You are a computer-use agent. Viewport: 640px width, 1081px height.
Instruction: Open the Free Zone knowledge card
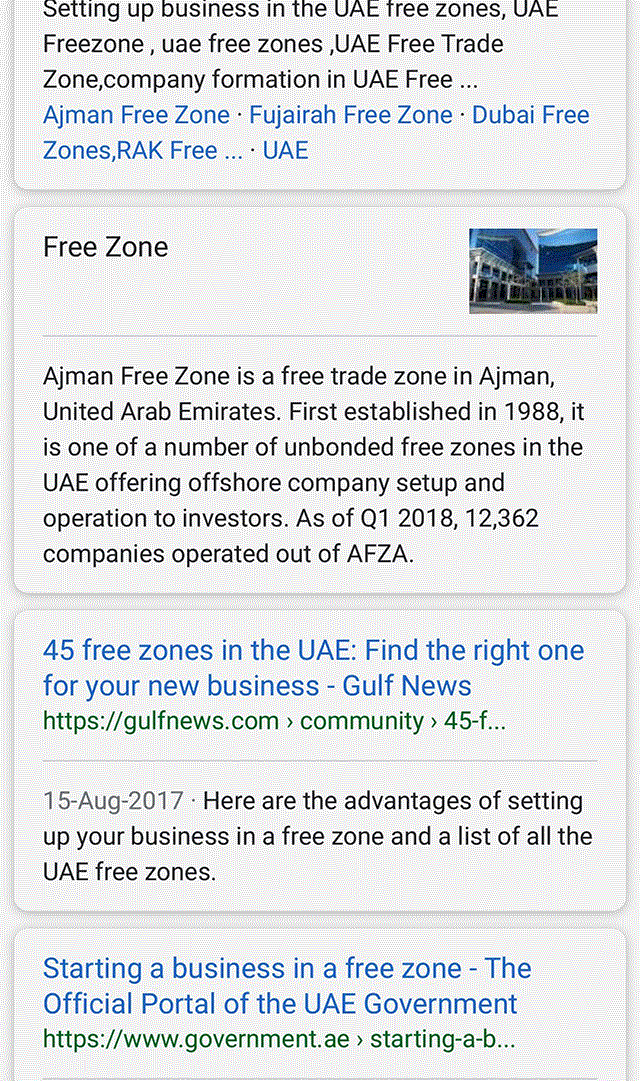[x=106, y=247]
